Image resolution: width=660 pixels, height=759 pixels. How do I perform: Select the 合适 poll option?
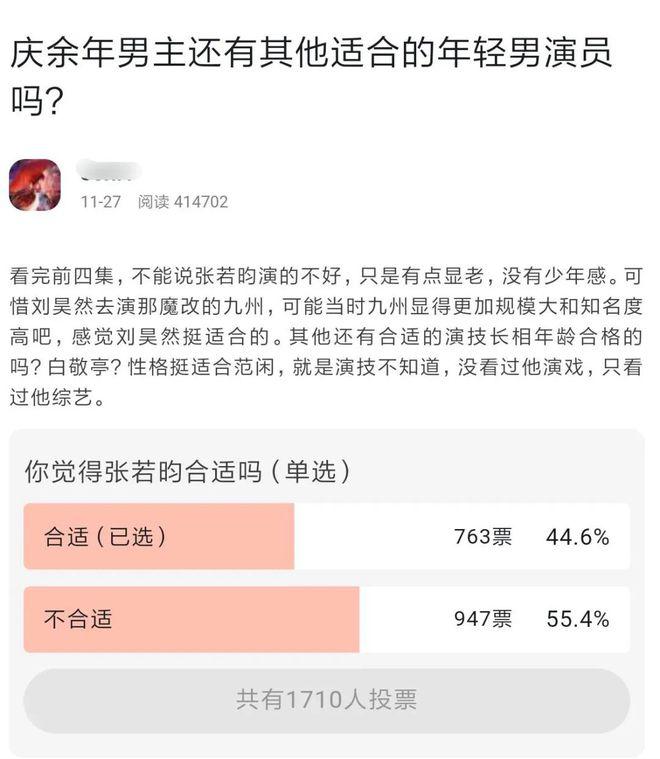326,537
